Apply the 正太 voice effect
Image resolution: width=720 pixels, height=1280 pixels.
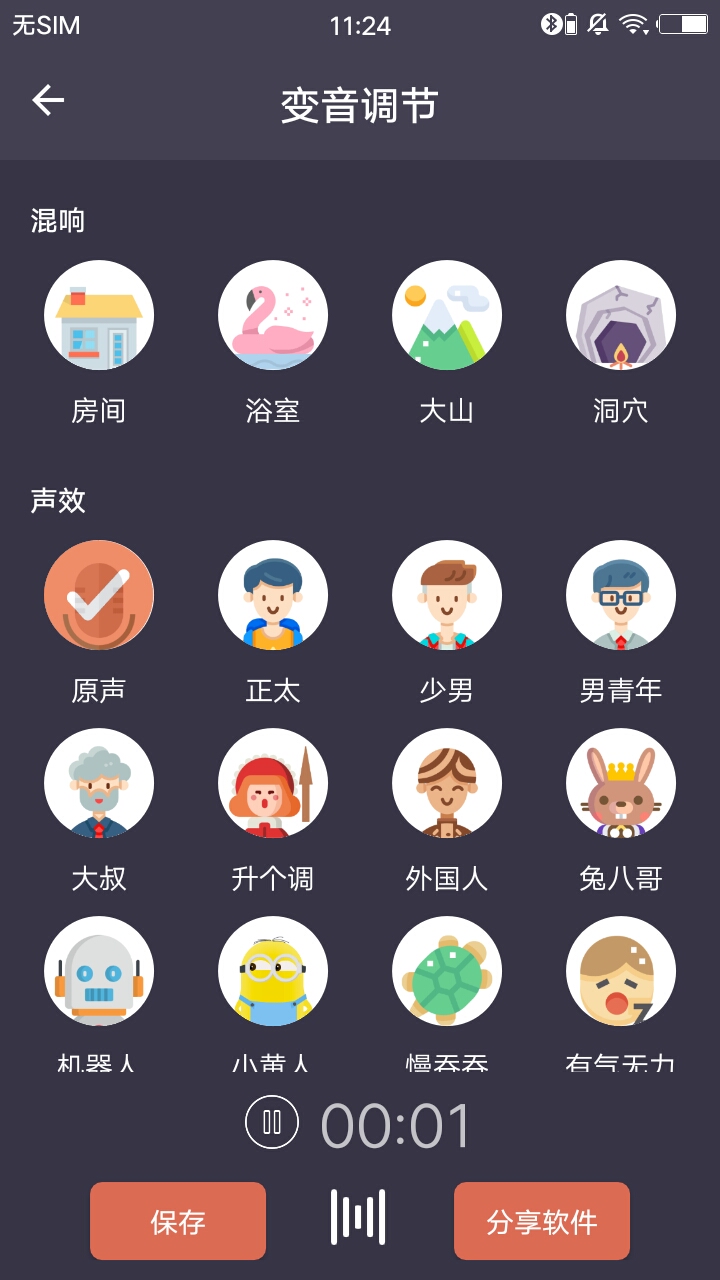click(x=273, y=594)
